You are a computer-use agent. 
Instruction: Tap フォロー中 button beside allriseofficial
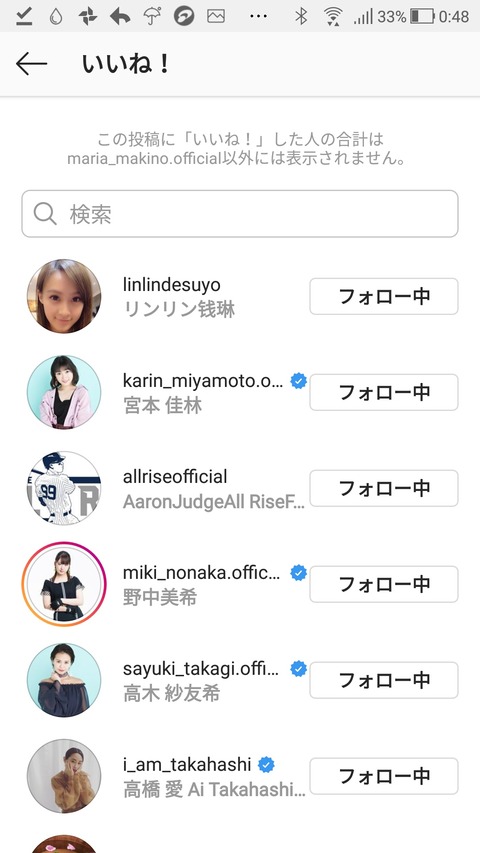coord(384,488)
